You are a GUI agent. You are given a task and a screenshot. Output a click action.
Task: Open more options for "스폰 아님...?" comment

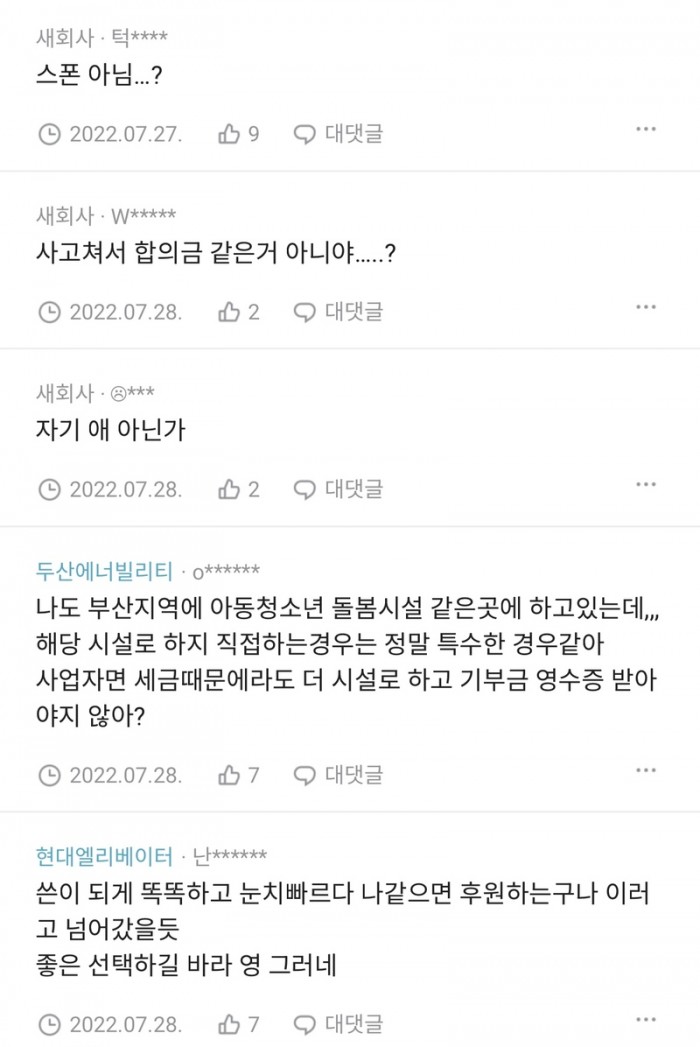click(646, 131)
